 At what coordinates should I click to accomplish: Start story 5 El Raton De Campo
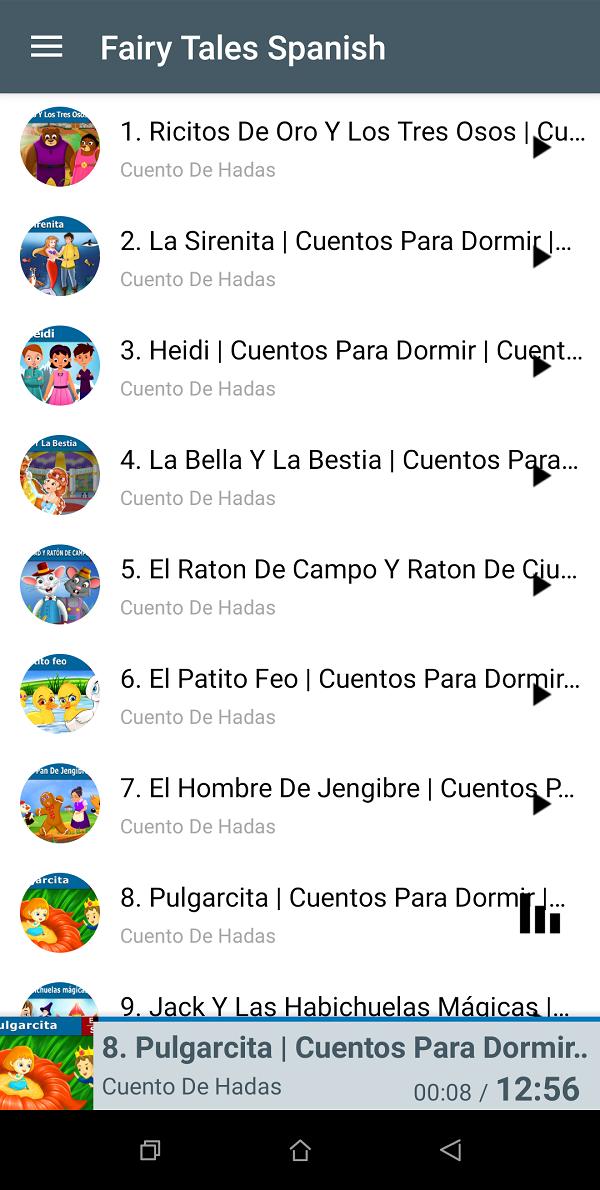[x=541, y=585]
